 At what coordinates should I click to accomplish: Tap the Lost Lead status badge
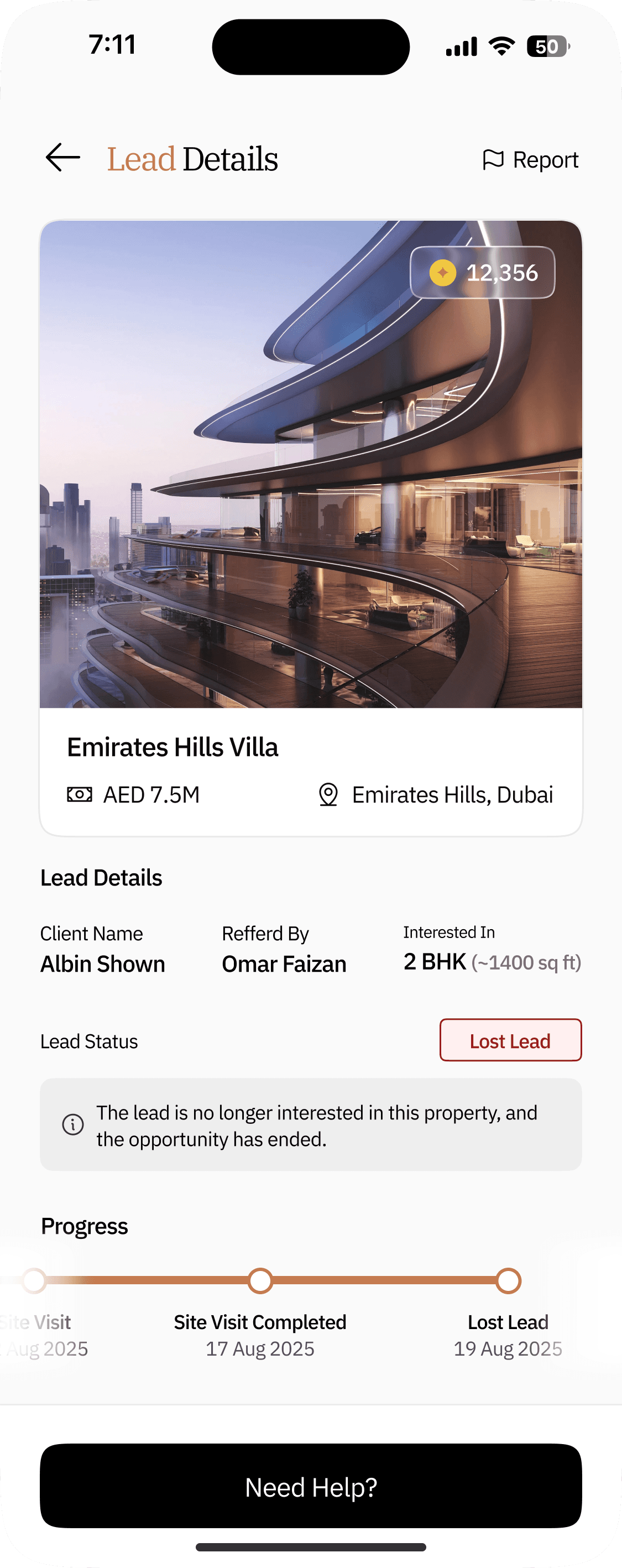511,1040
